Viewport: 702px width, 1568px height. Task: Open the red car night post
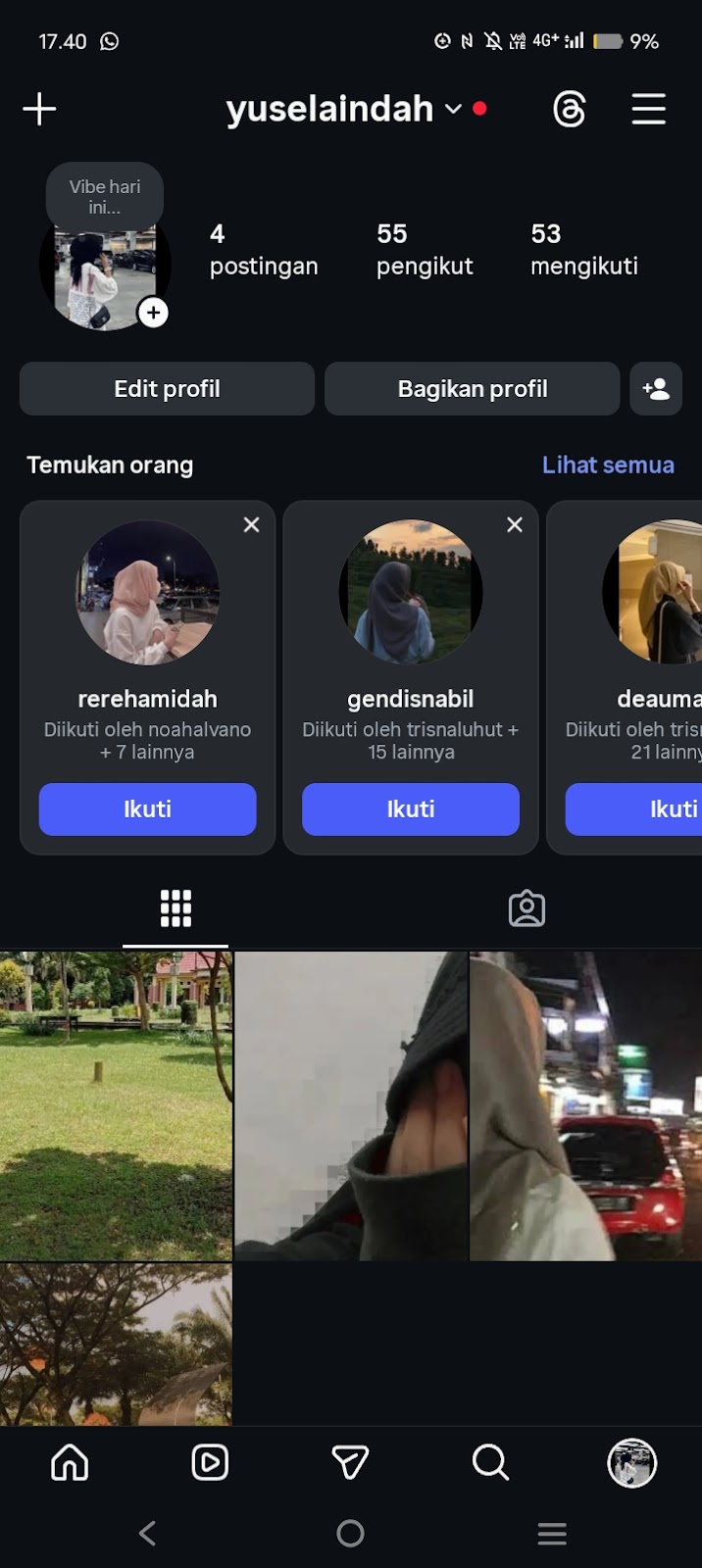click(x=585, y=1105)
